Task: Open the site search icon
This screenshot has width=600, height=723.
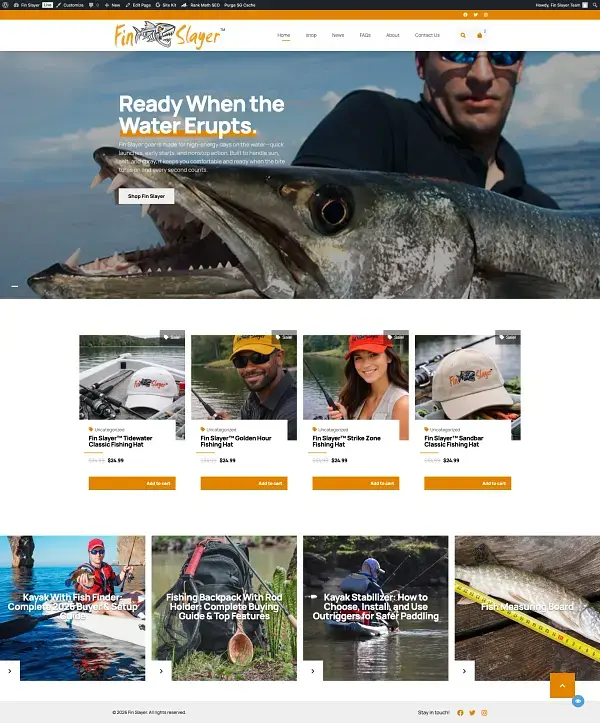Action: coord(463,35)
